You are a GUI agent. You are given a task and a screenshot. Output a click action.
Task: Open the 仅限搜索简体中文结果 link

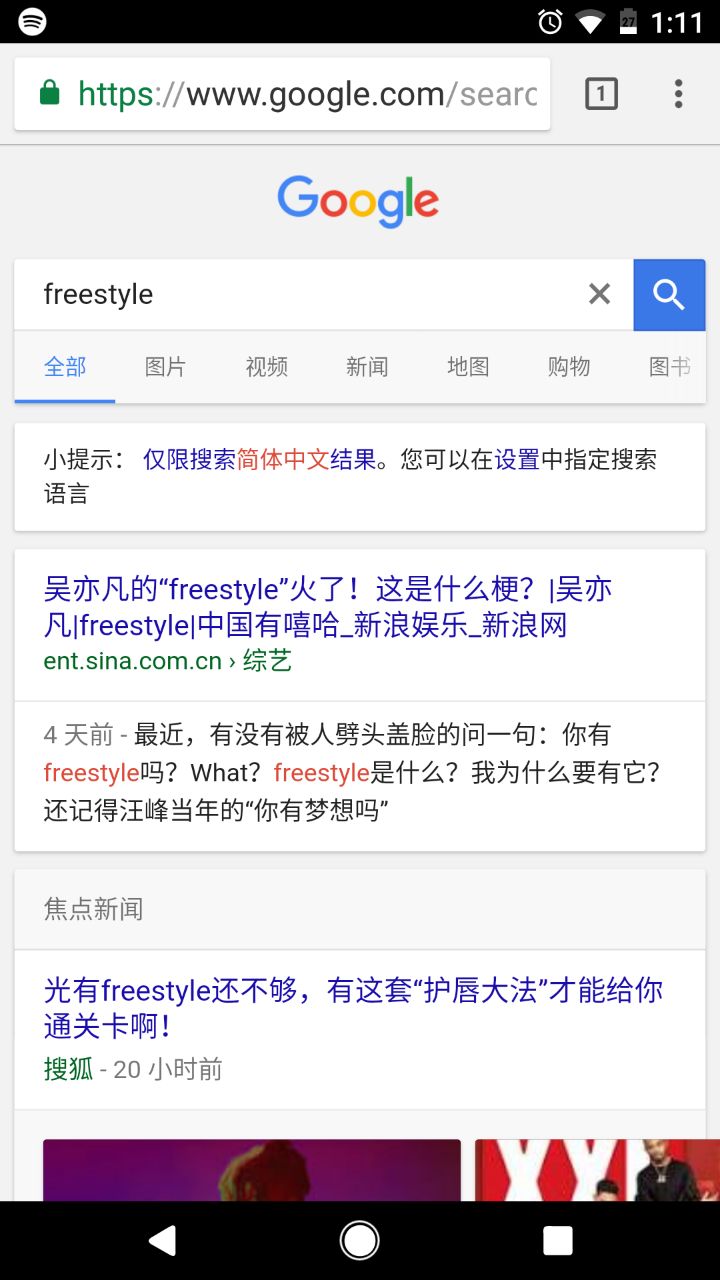[x=260, y=459]
